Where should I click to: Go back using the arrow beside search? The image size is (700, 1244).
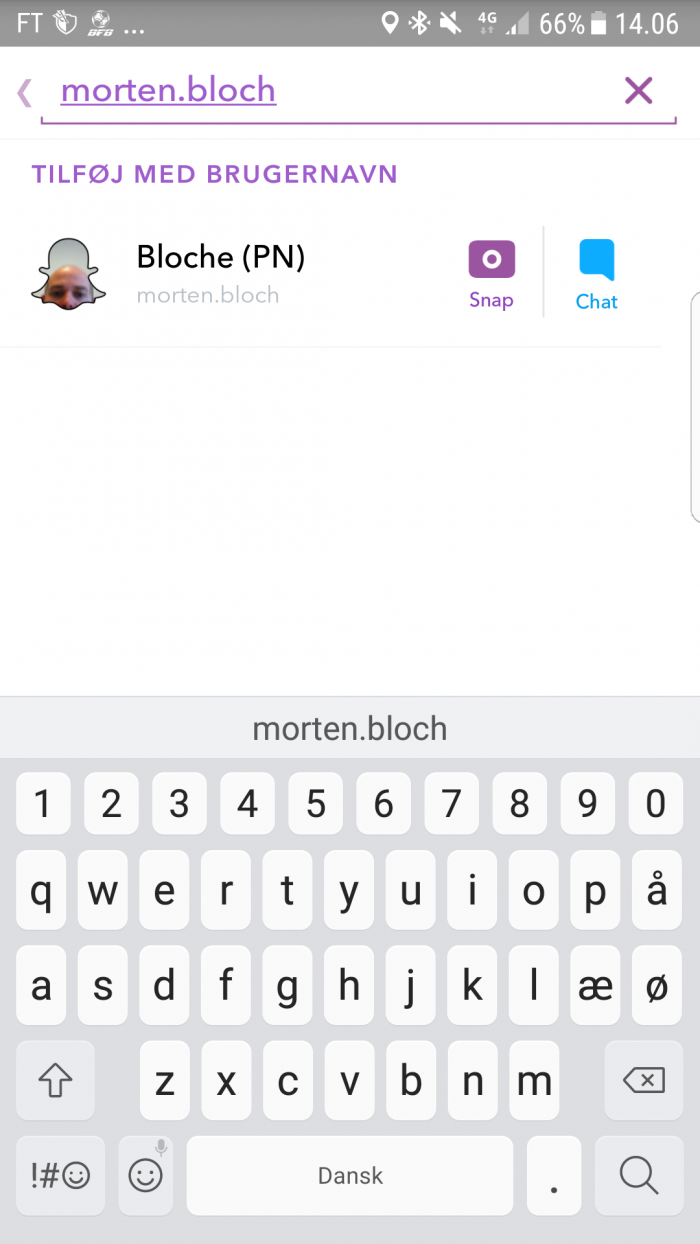click(x=25, y=93)
